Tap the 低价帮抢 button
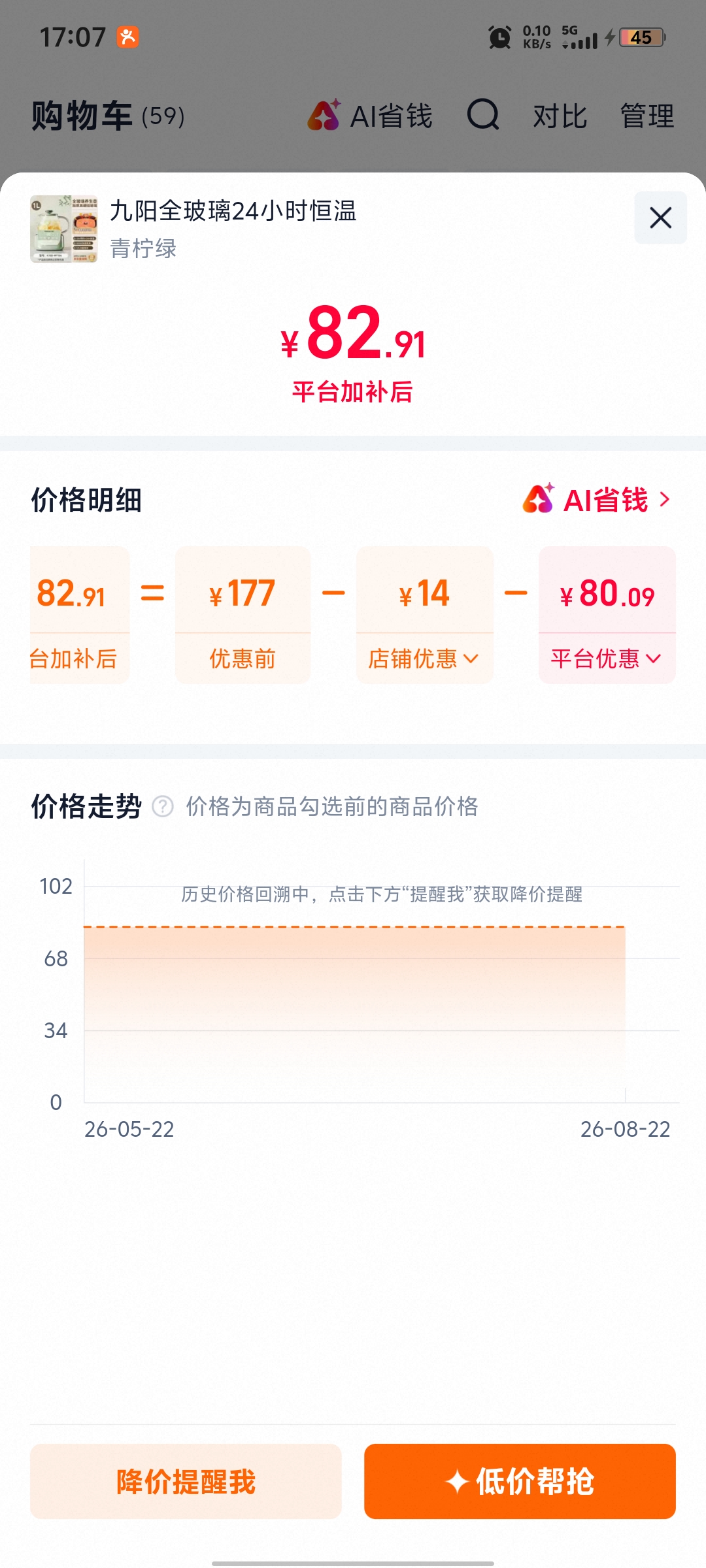This screenshot has width=706, height=1568. click(520, 1481)
